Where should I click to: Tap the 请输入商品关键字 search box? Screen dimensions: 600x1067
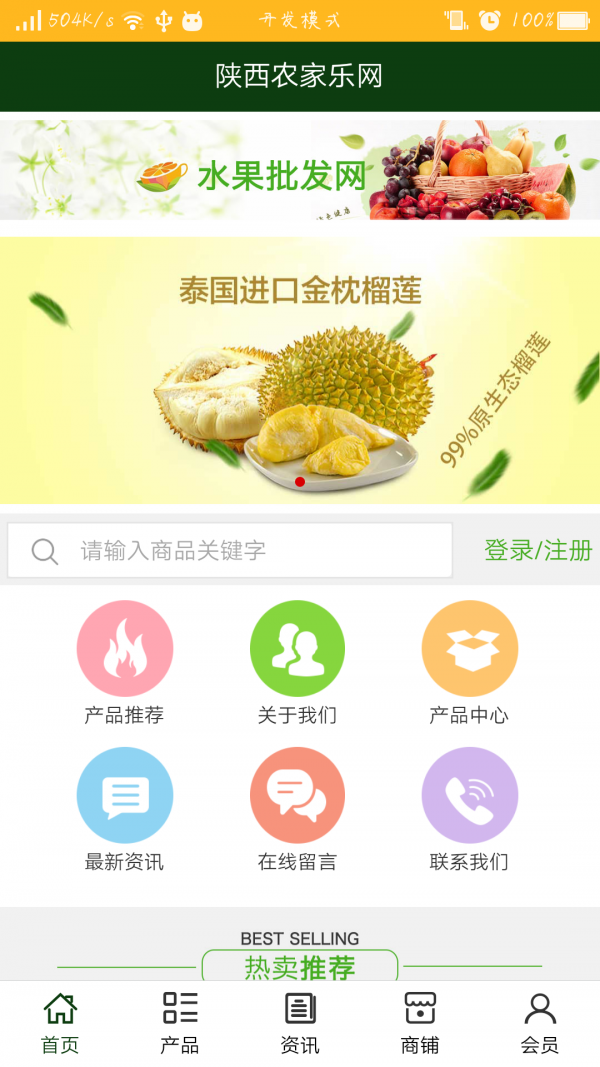coord(230,550)
